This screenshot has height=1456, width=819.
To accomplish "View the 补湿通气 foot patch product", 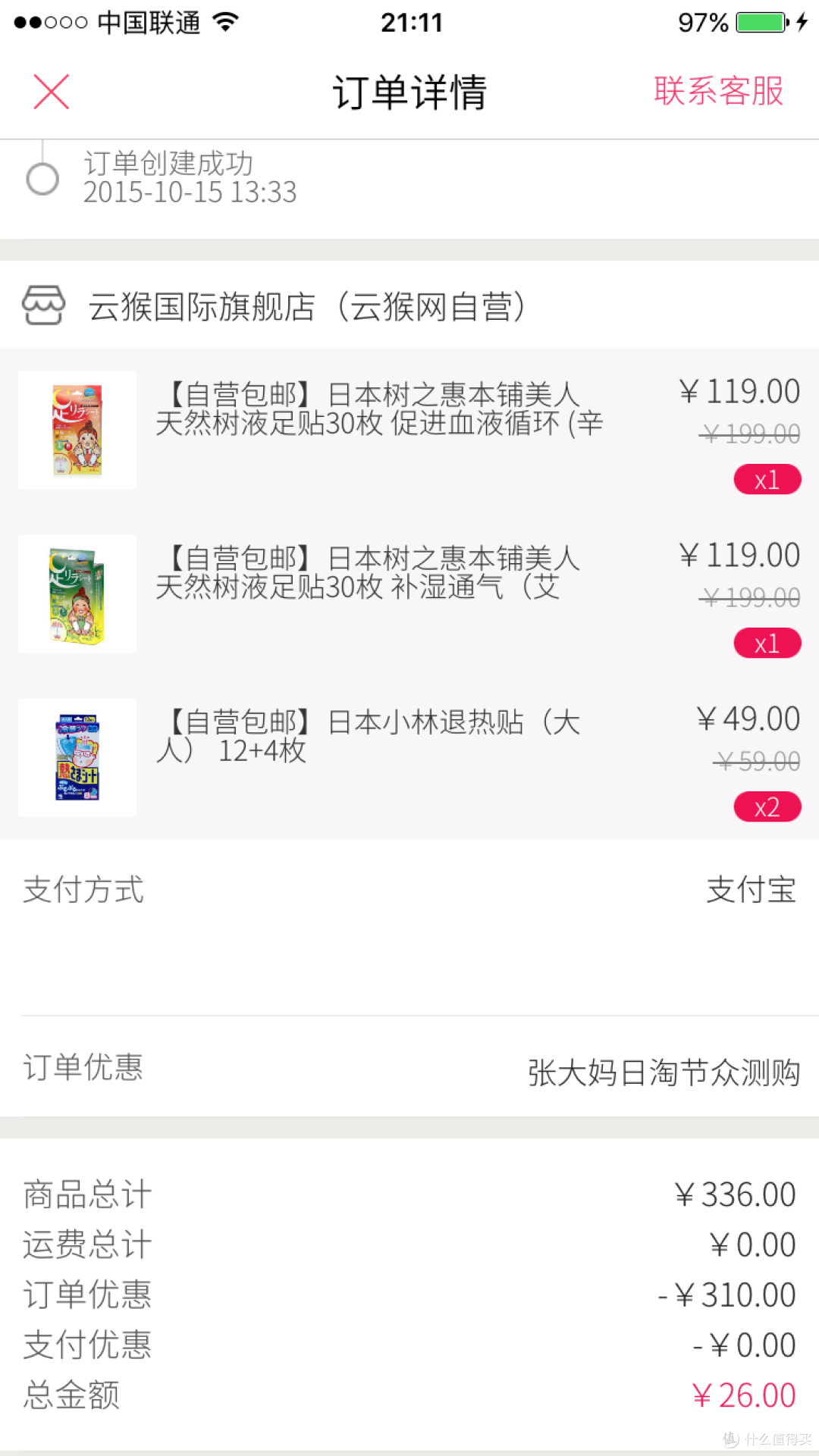I will [368, 573].
